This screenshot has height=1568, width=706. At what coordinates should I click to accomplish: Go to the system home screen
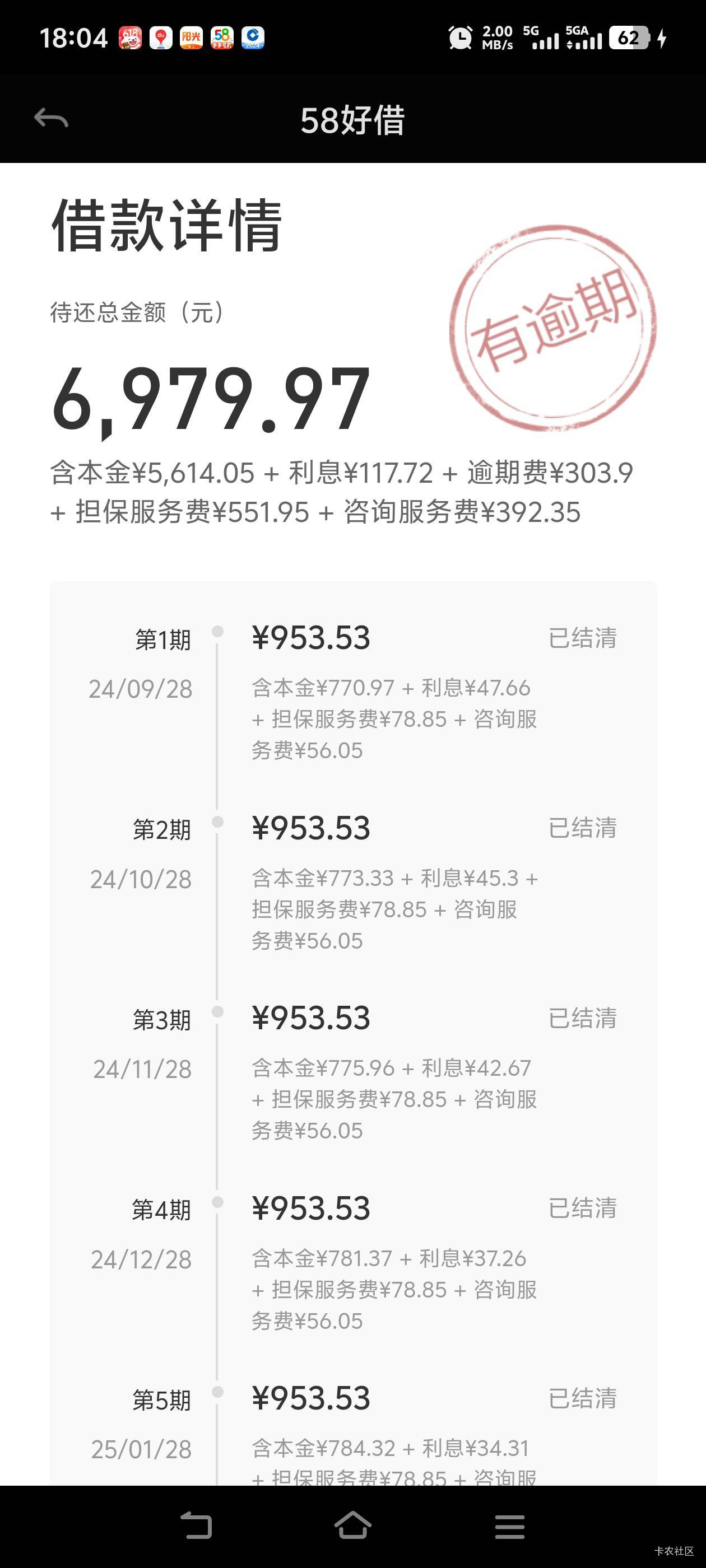click(x=352, y=1526)
